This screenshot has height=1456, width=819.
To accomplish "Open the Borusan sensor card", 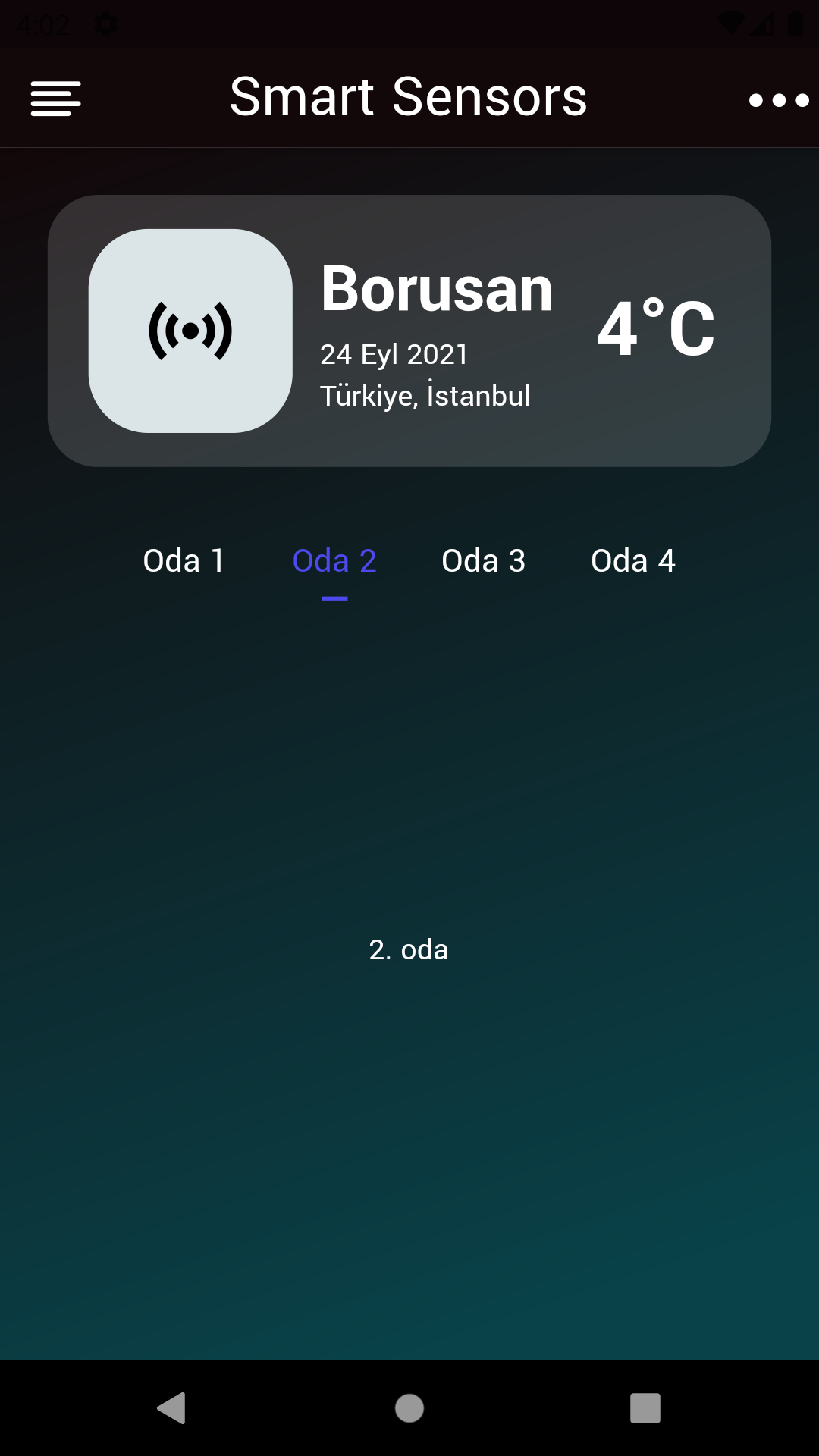I will click(409, 331).
